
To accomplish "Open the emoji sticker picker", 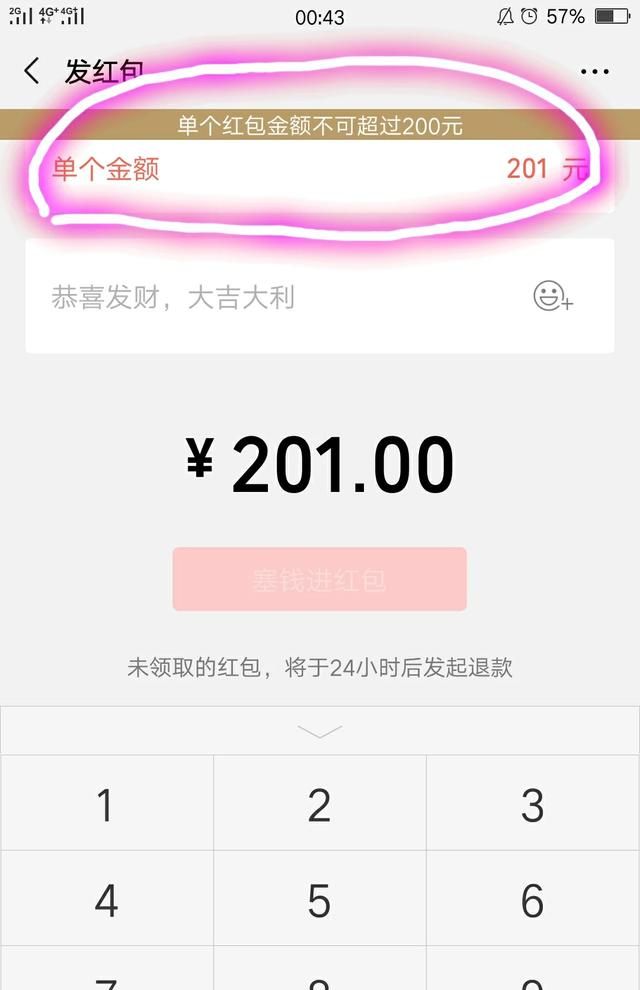I will pos(552,297).
